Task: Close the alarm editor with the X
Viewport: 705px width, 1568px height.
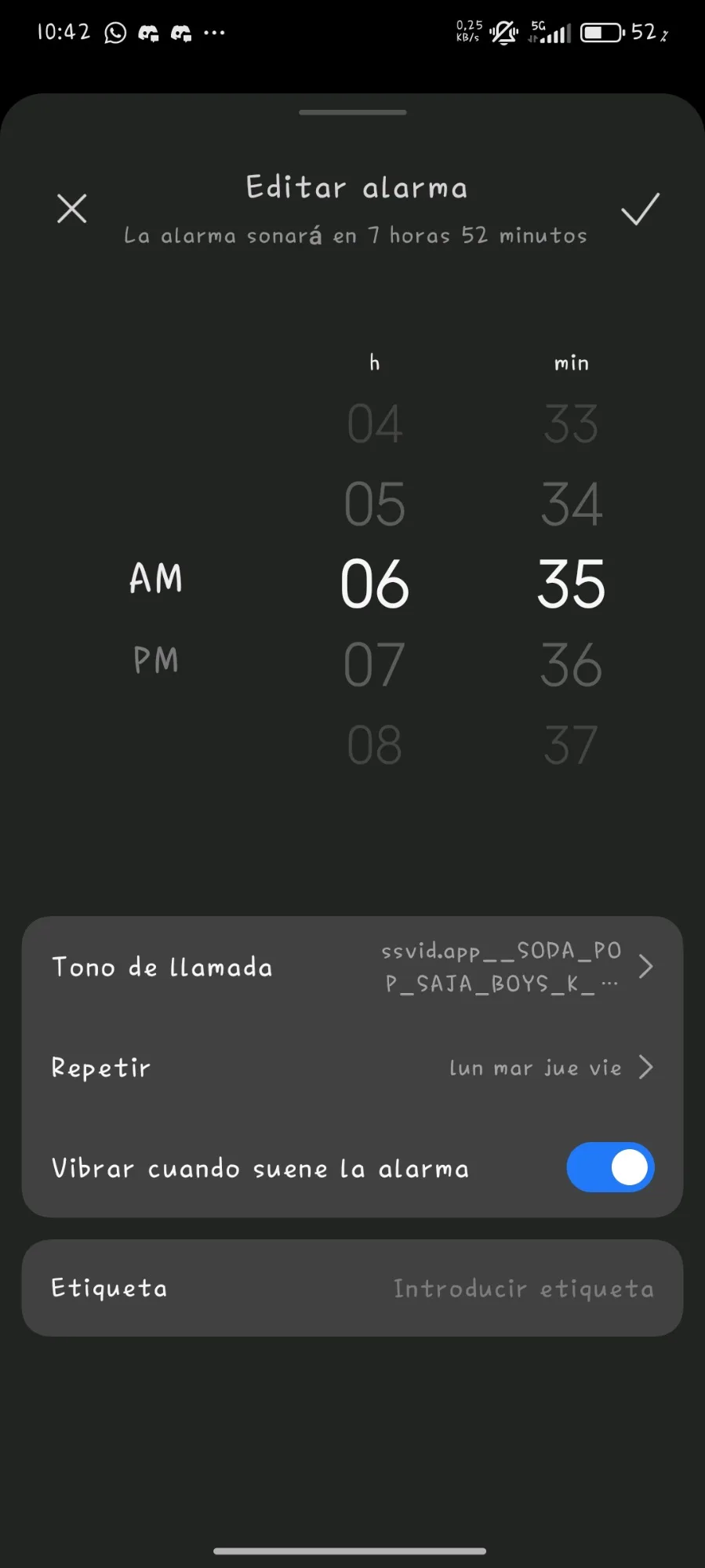Action: point(72,209)
